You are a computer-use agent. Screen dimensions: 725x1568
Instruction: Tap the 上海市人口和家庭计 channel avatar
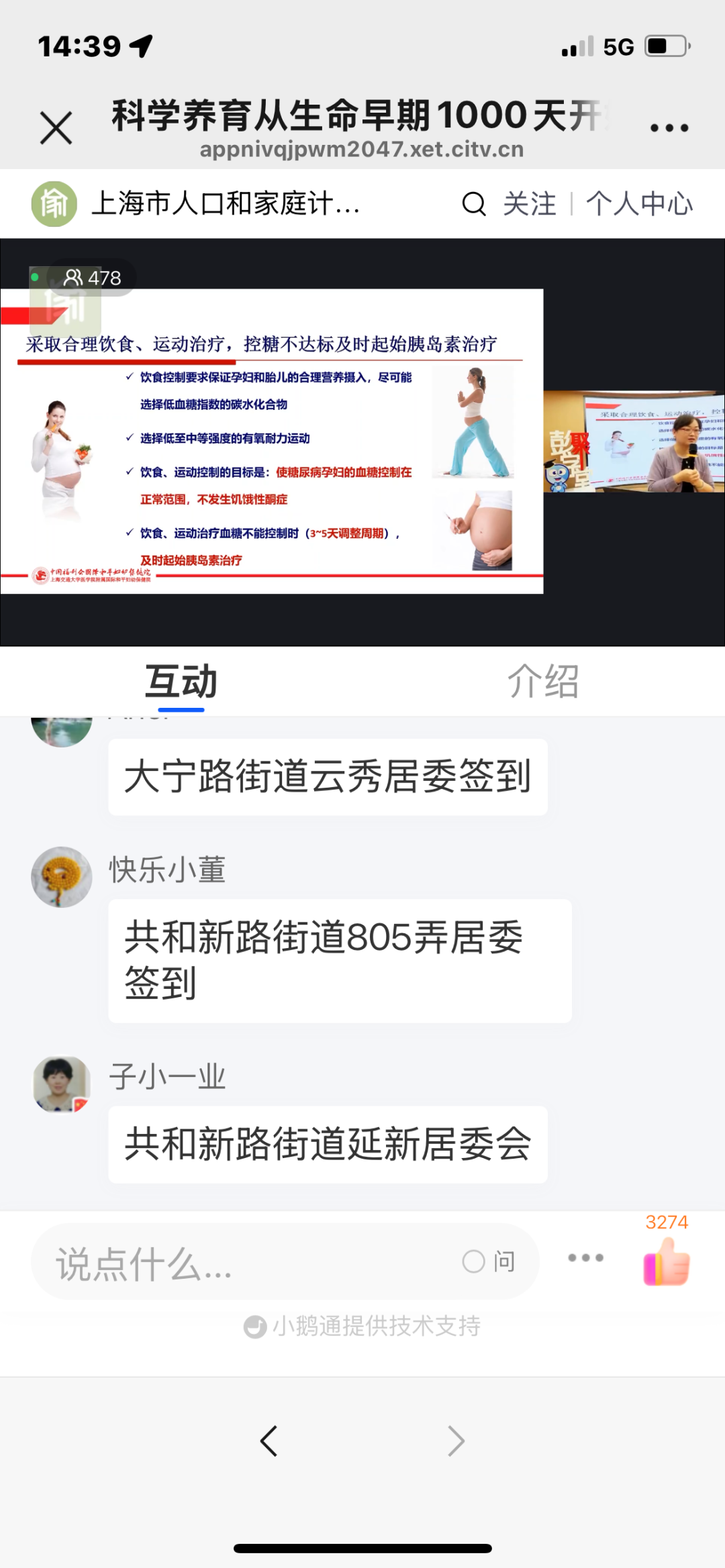[x=54, y=203]
